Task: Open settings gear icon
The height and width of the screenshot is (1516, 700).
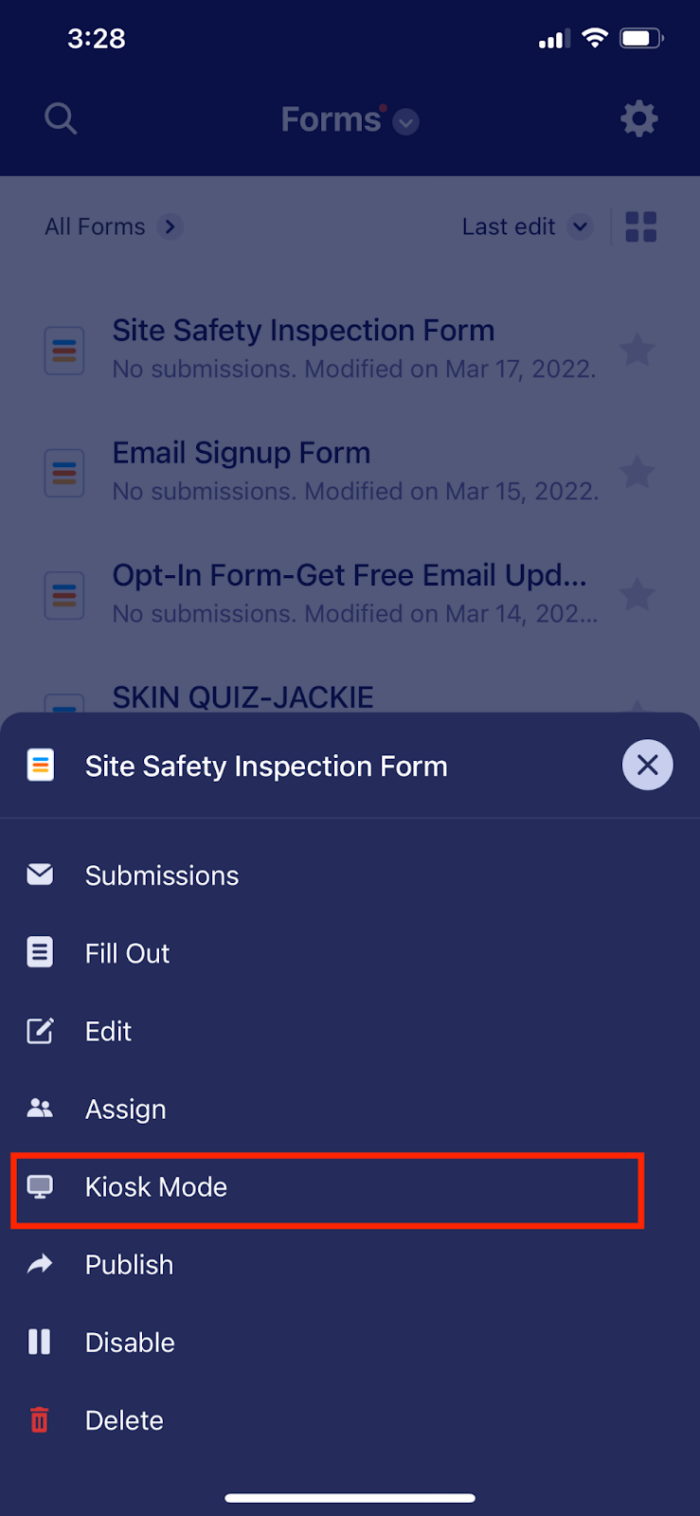Action: (x=639, y=120)
